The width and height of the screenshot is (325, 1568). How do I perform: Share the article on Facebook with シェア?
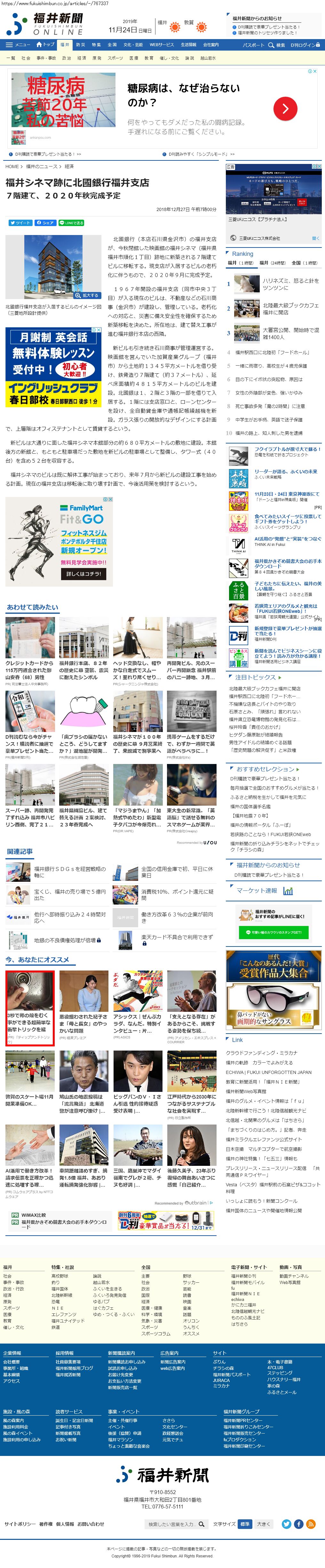click(x=45, y=223)
